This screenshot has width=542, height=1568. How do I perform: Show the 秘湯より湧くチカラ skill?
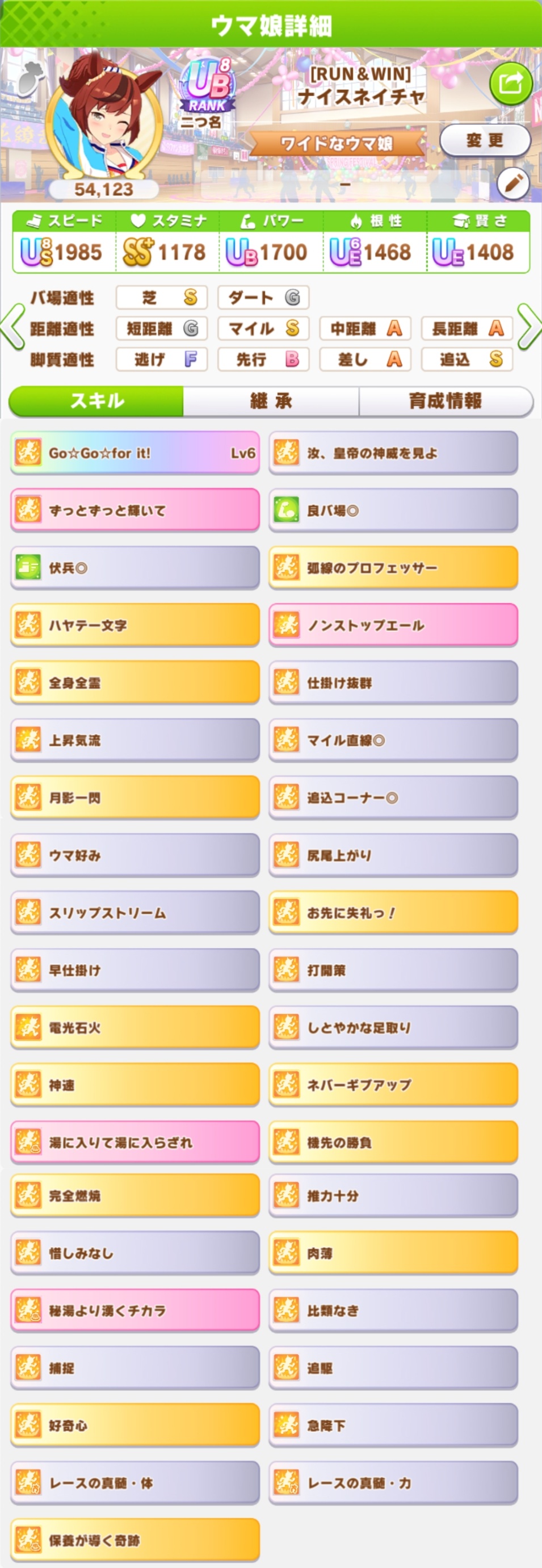tap(135, 1311)
